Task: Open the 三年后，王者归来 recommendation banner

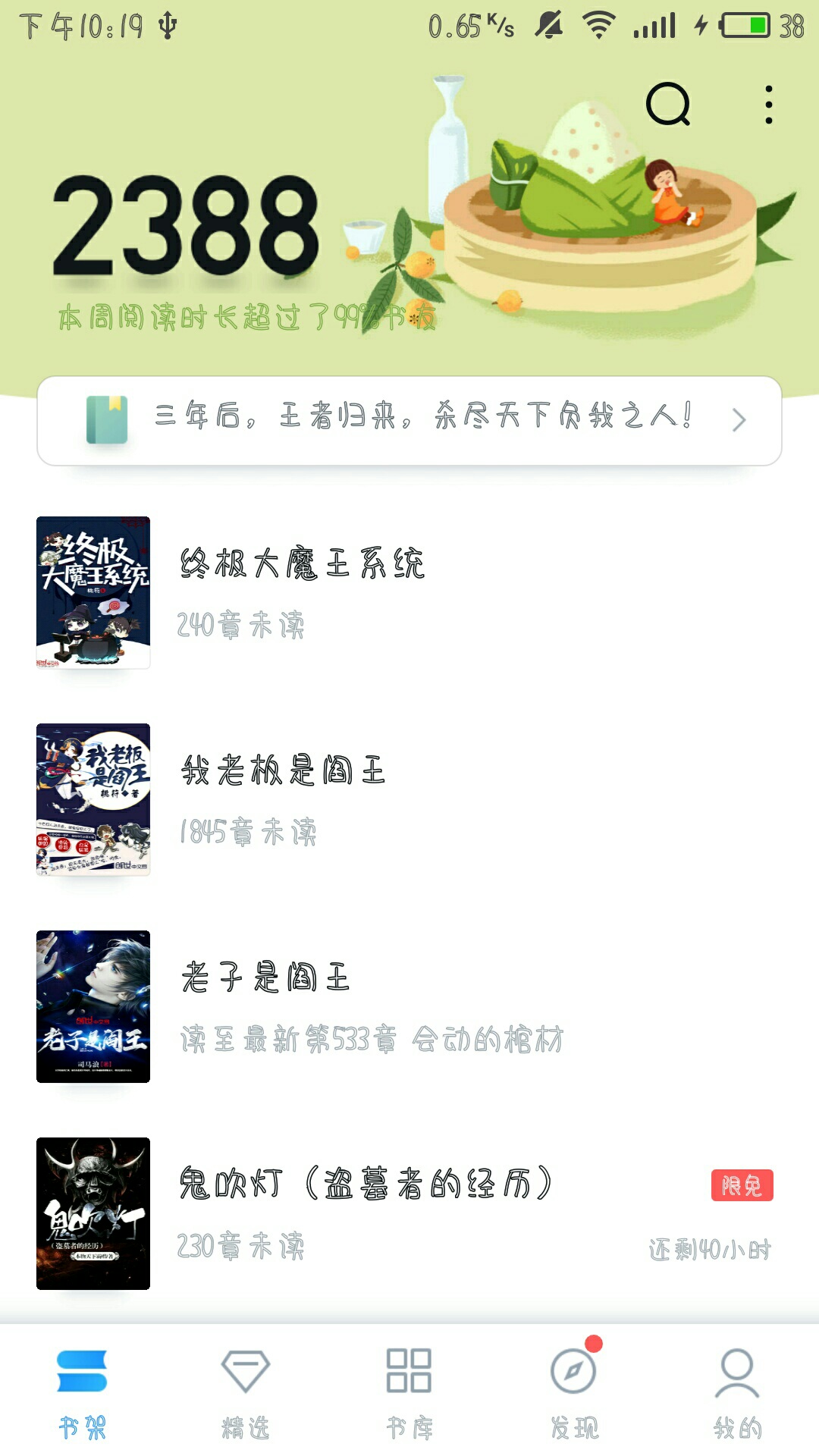Action: click(409, 421)
